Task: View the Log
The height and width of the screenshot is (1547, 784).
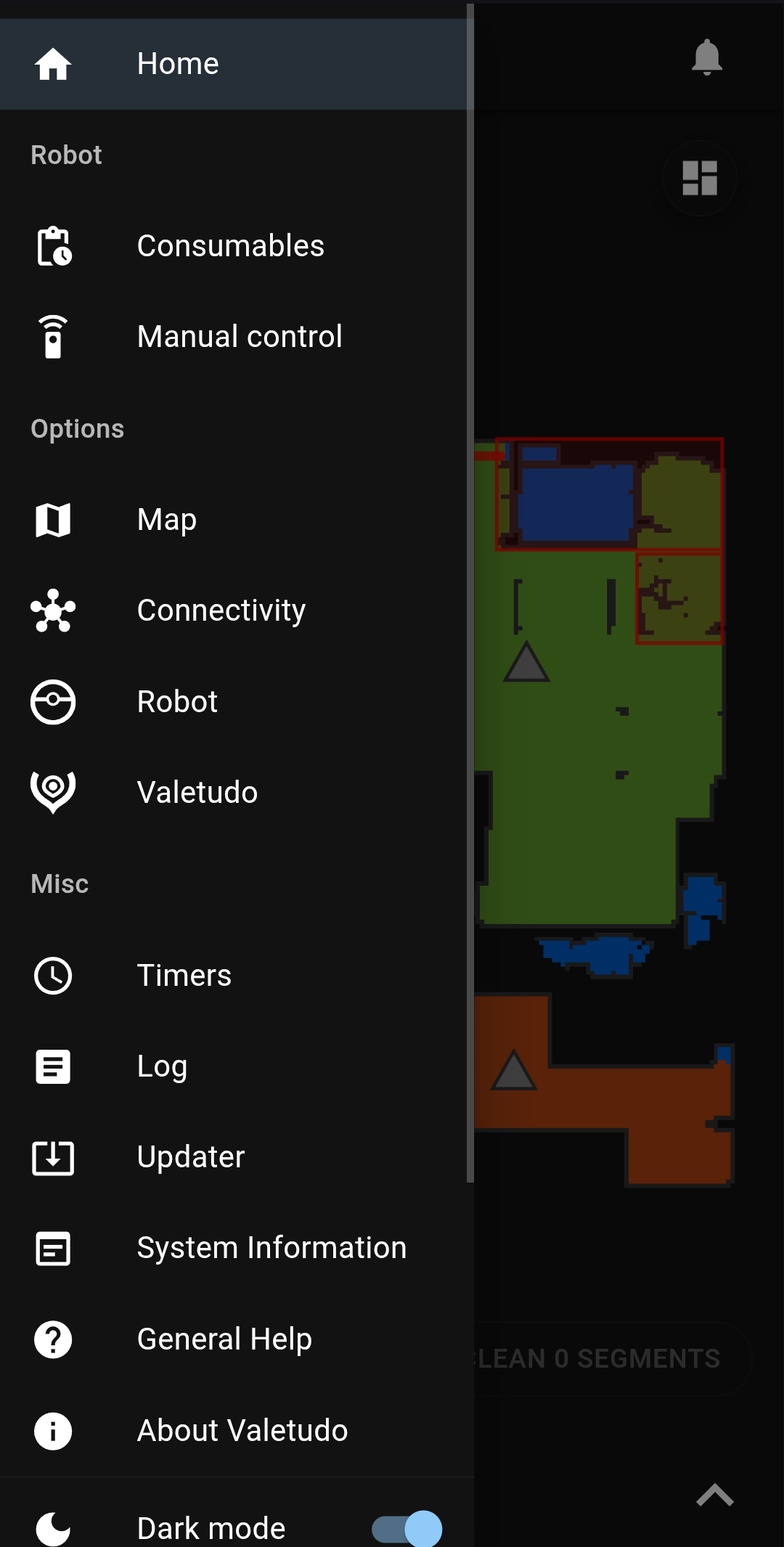Action: coord(163,1066)
